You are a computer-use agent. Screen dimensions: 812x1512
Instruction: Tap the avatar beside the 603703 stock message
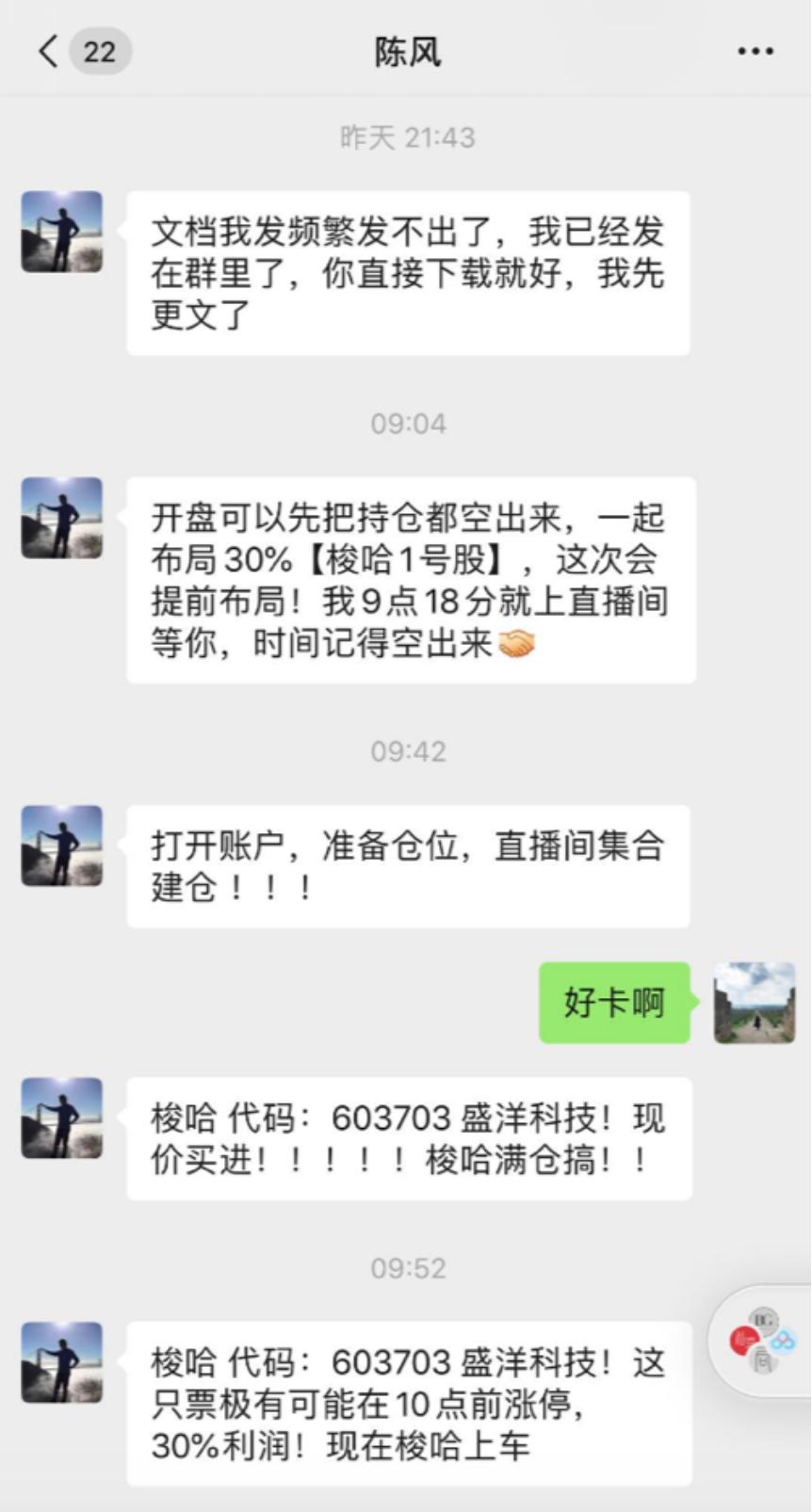pos(60,1121)
